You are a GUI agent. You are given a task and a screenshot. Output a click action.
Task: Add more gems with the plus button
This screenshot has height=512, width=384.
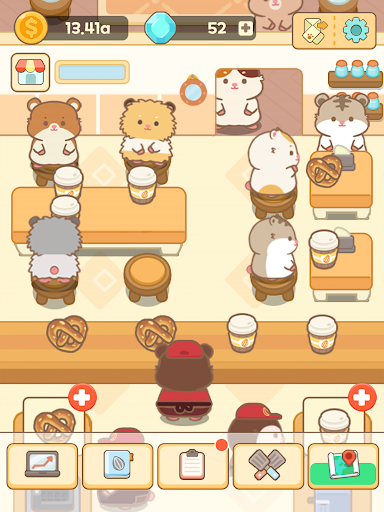[x=246, y=28]
